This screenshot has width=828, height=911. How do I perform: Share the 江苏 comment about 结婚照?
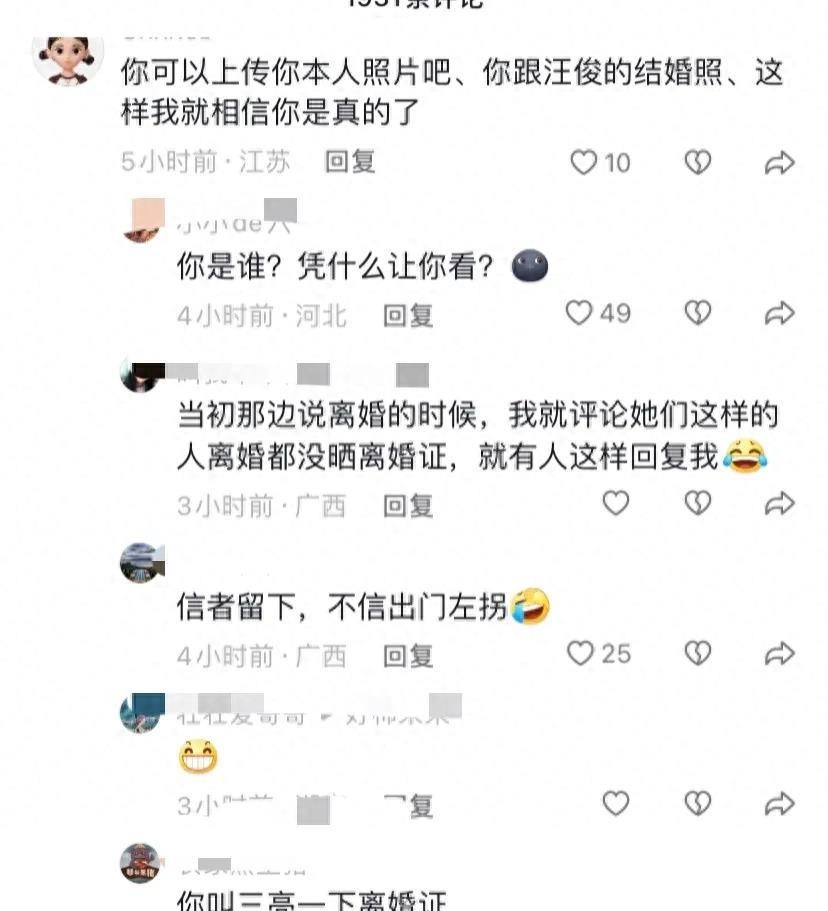pyautogui.click(x=779, y=162)
